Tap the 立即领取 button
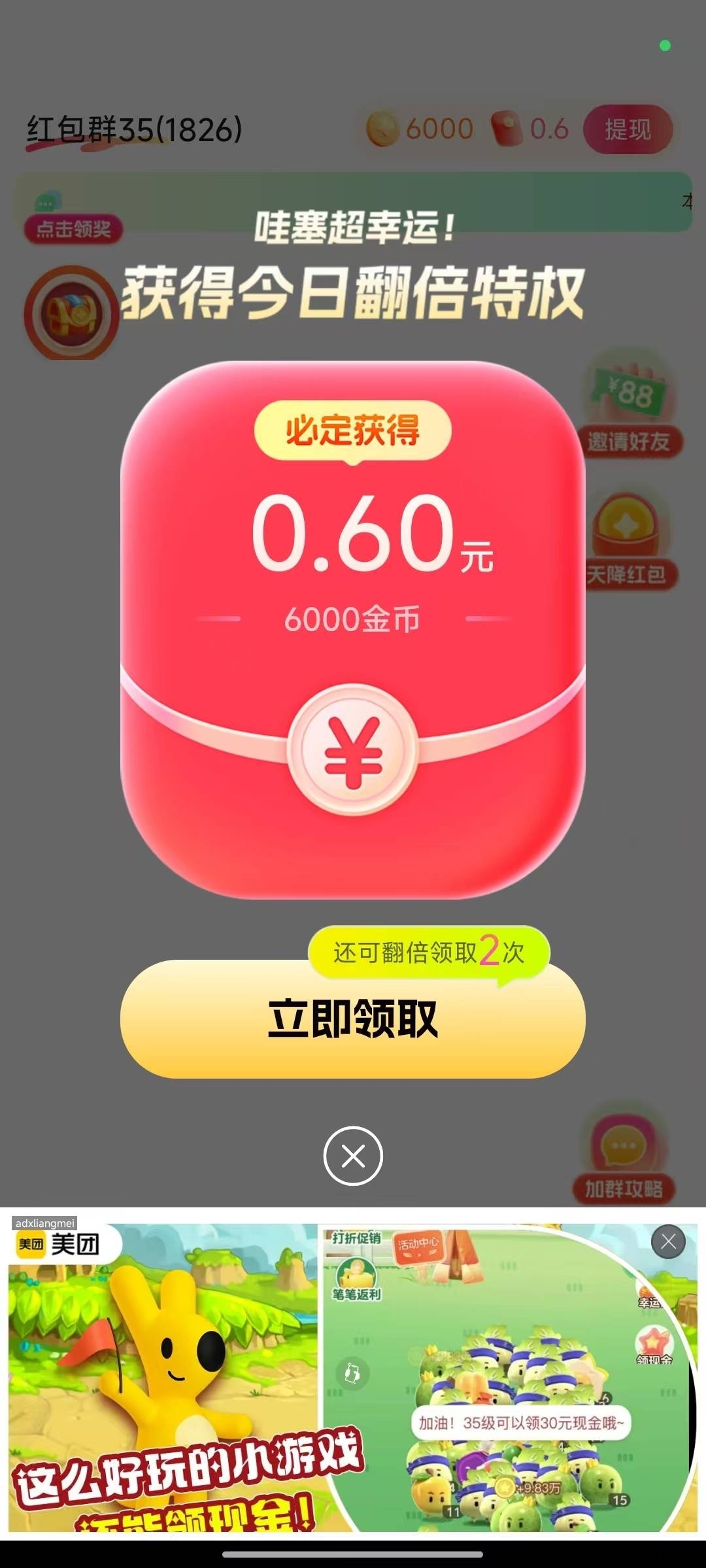Image resolution: width=706 pixels, height=1568 pixels. point(353,1019)
